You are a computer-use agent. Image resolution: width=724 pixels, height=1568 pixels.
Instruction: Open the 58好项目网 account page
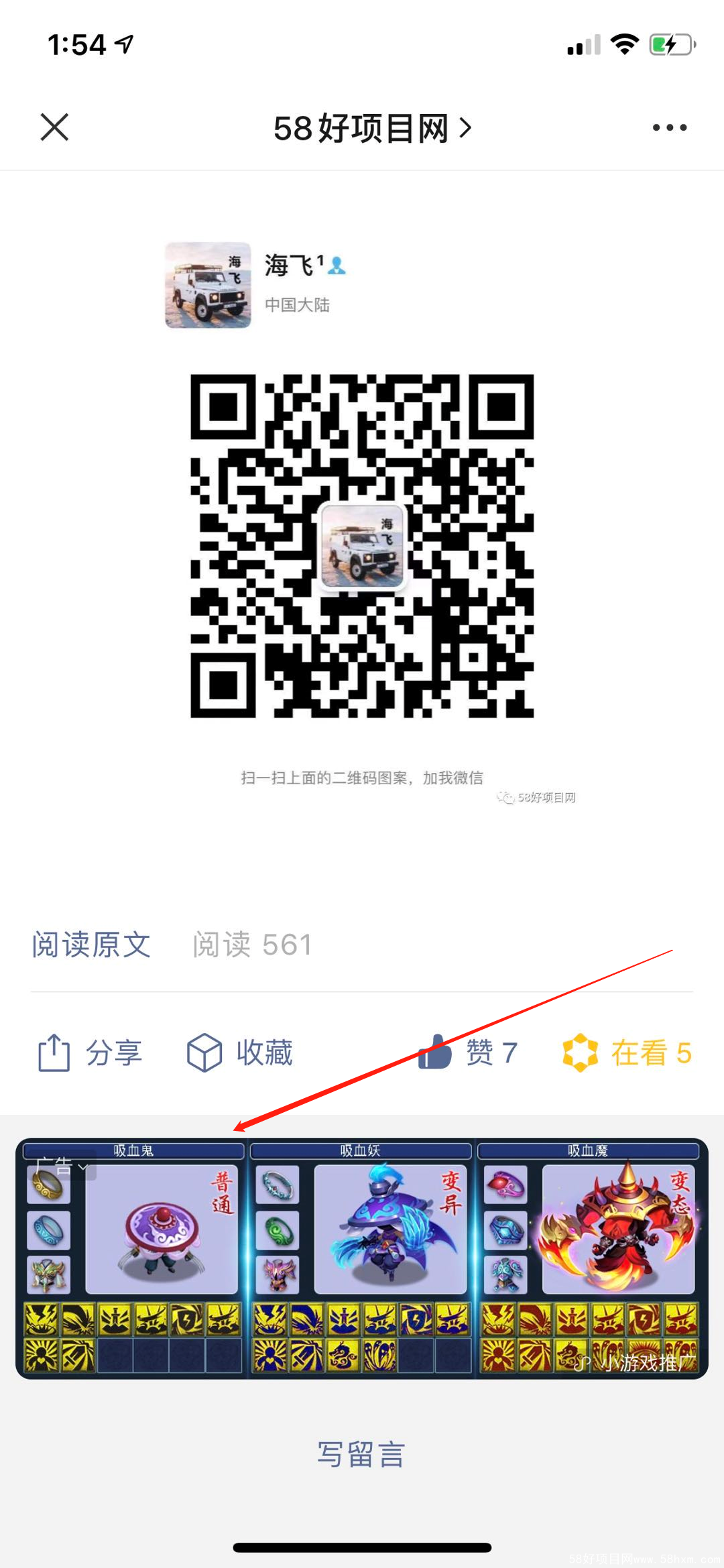pyautogui.click(x=372, y=128)
